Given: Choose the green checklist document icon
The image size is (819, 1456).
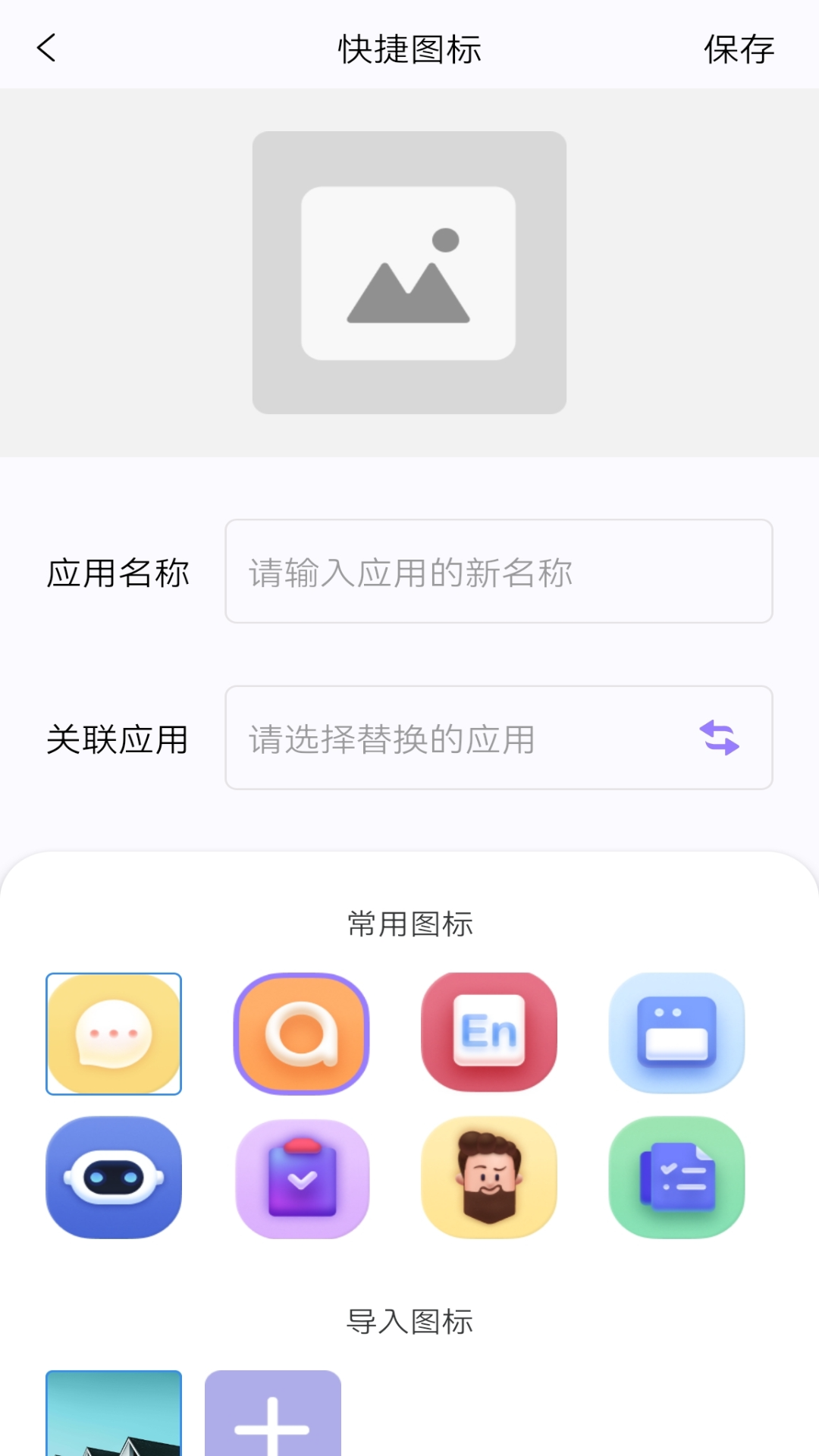Looking at the screenshot, I should click(677, 1179).
